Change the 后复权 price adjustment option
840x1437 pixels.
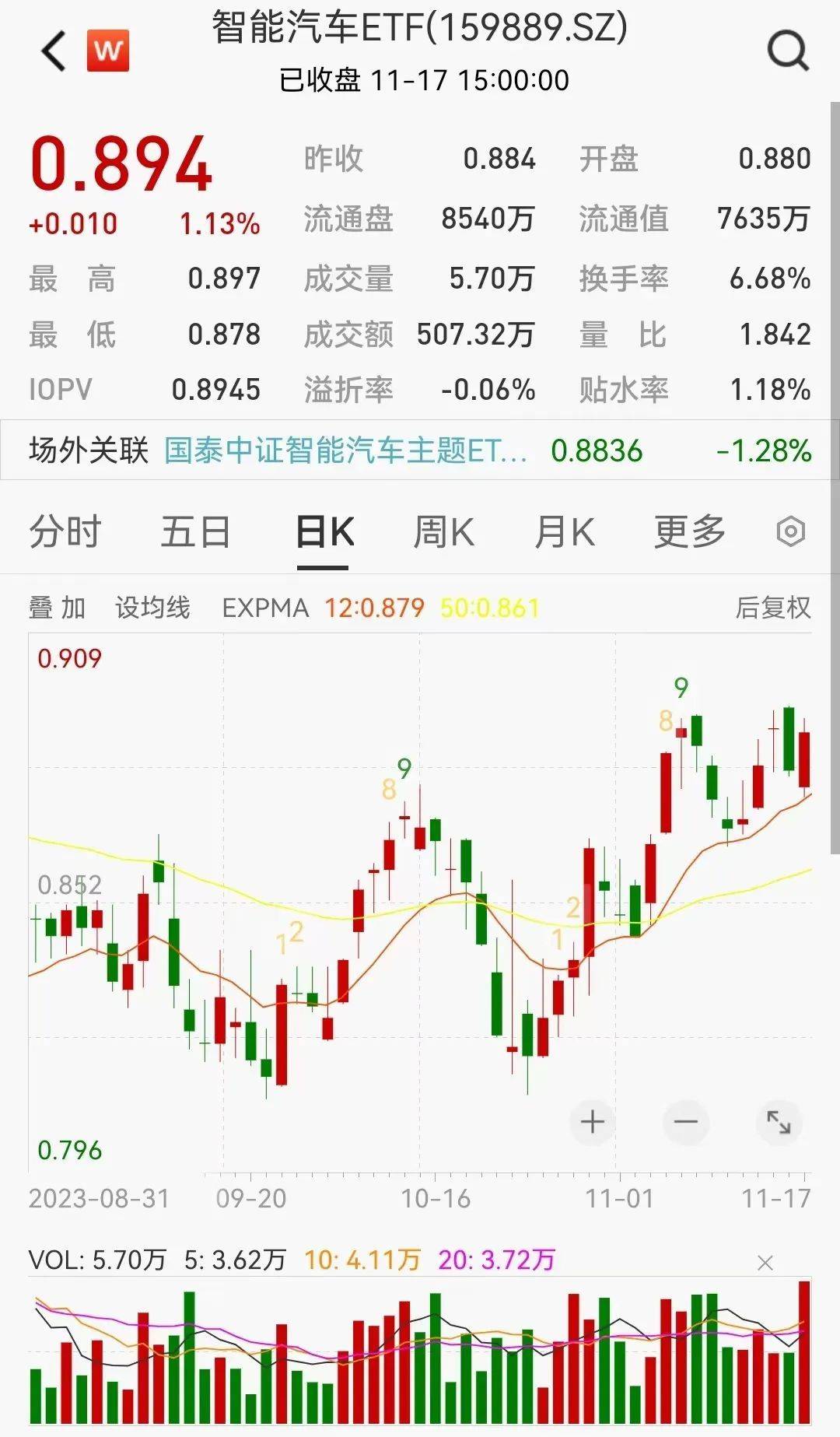[773, 608]
